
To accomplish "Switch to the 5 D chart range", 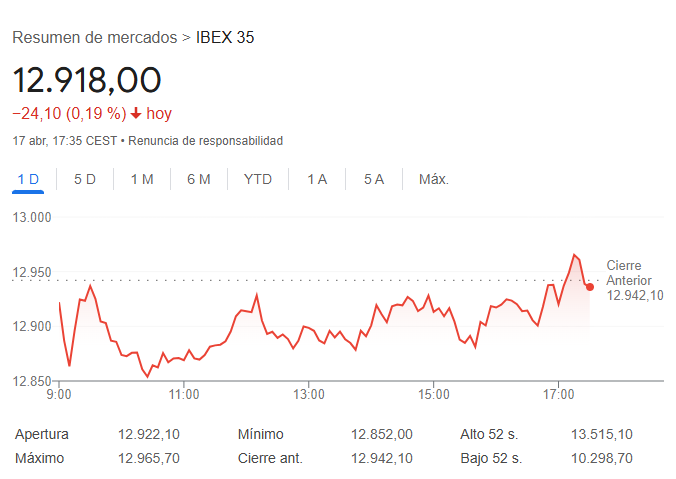I will [x=85, y=179].
